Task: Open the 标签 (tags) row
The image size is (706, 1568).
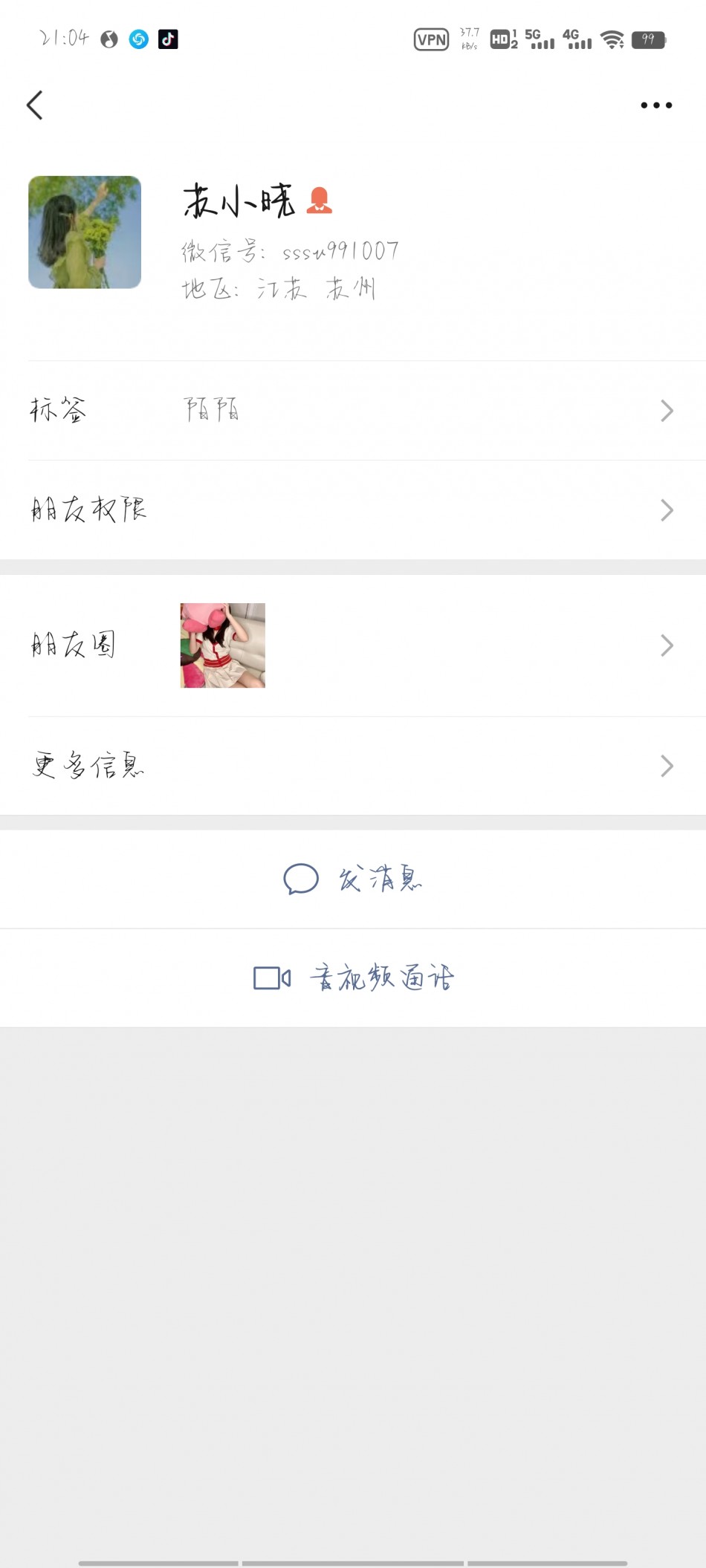Action: (353, 411)
